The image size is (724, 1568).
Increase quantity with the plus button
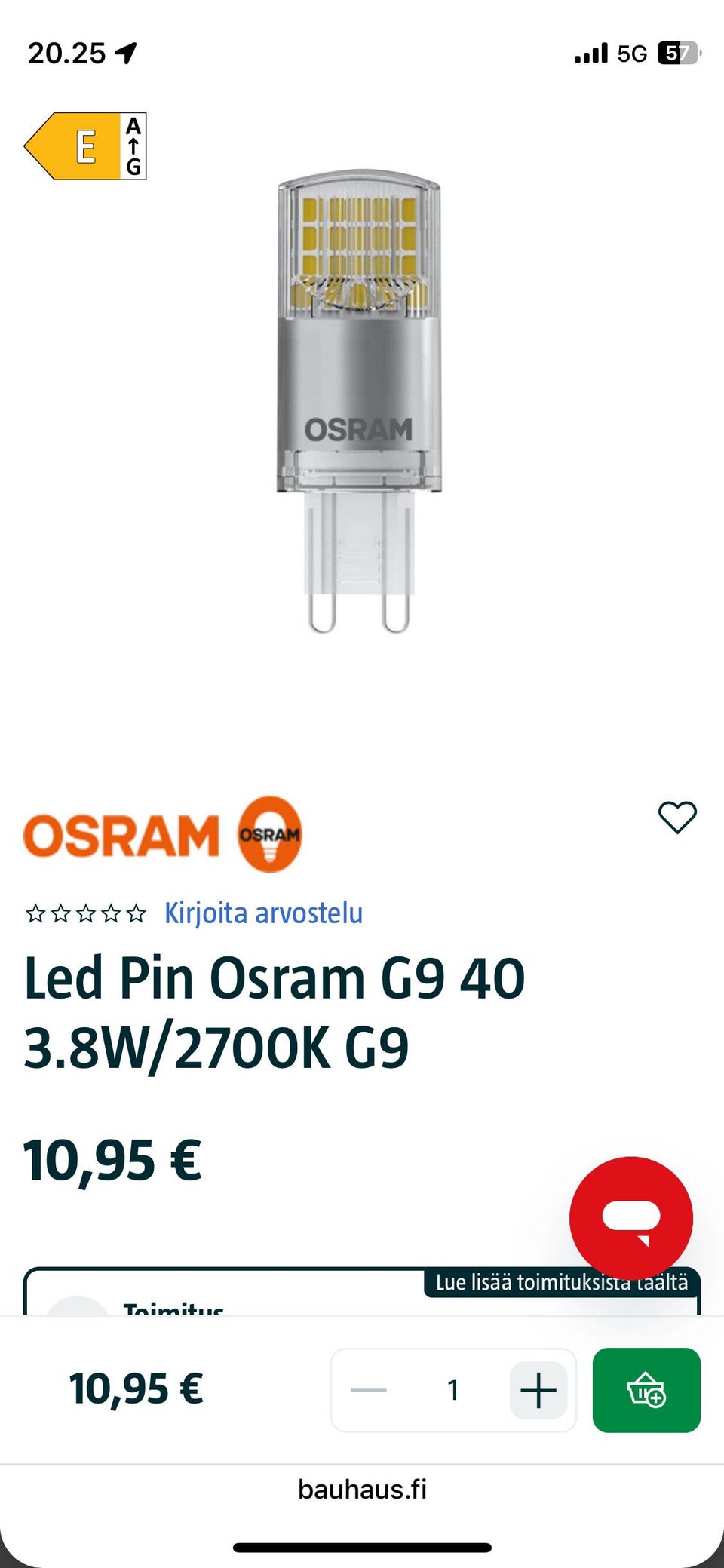point(538,1390)
